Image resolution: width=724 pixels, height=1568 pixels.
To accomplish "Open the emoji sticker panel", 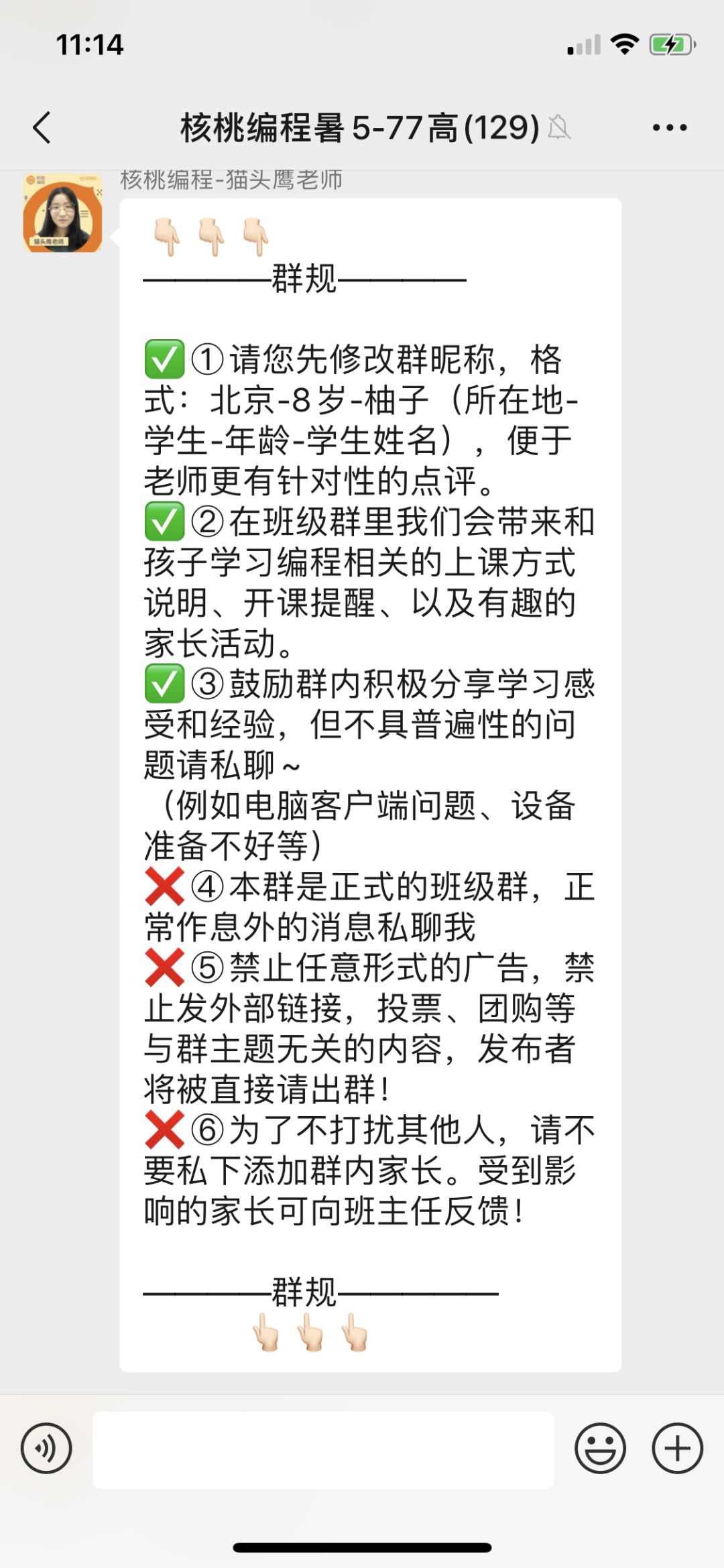I will click(x=600, y=1449).
